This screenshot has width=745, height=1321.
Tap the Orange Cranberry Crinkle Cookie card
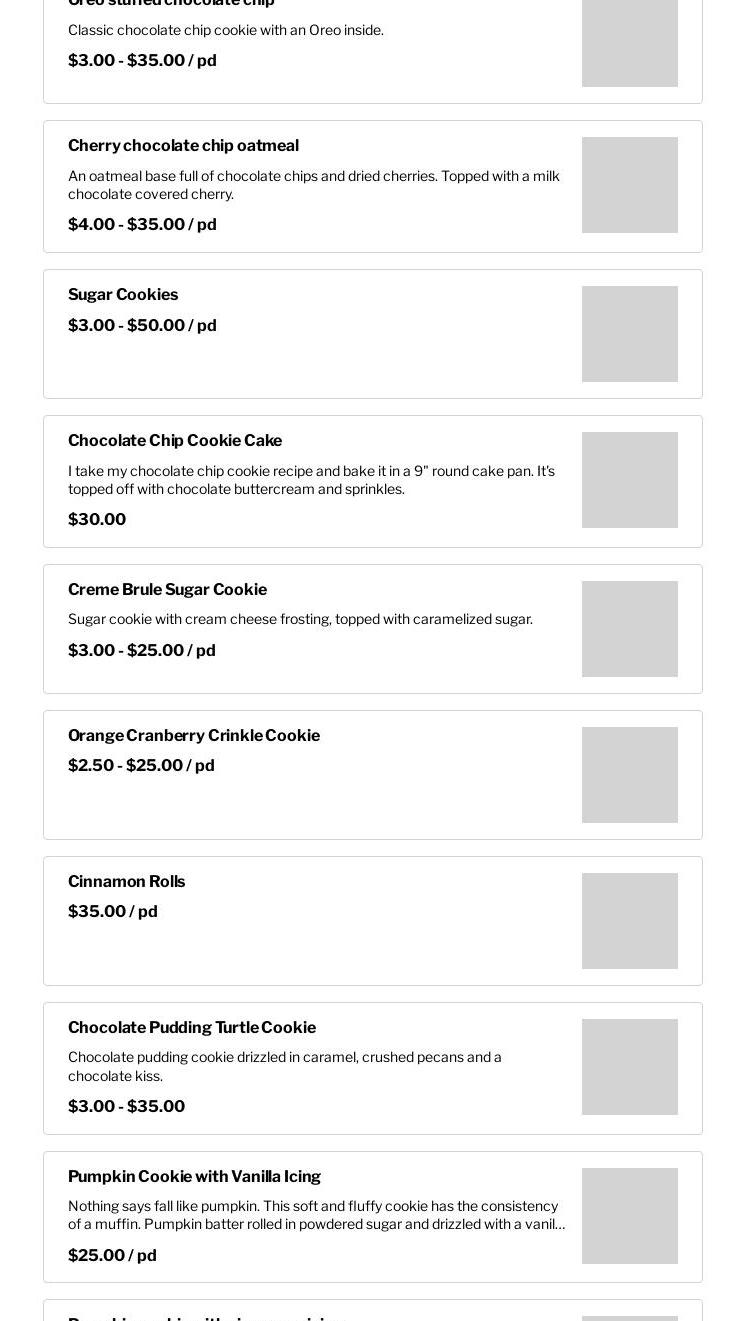click(x=372, y=775)
